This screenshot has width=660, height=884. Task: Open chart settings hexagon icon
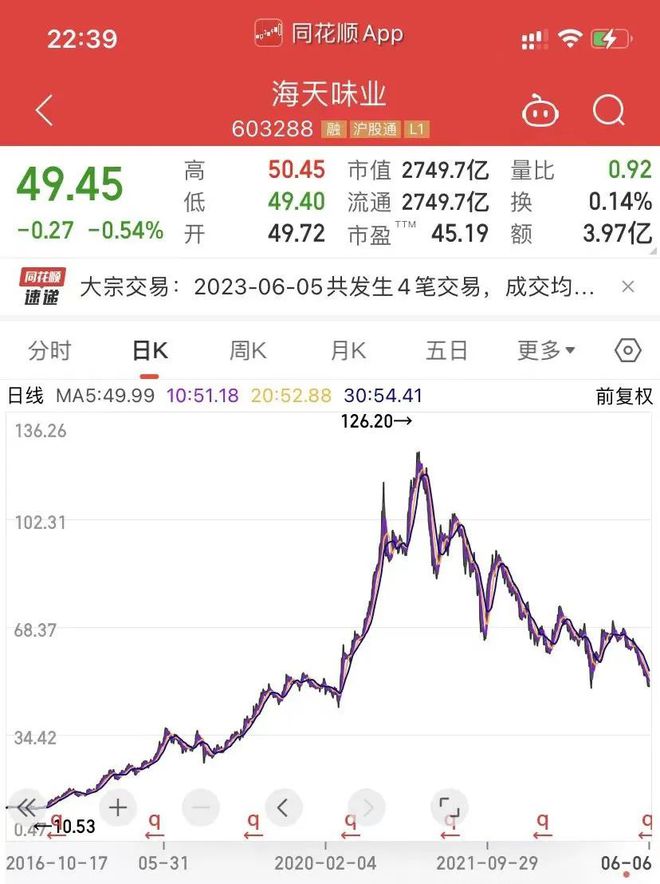pyautogui.click(x=627, y=350)
